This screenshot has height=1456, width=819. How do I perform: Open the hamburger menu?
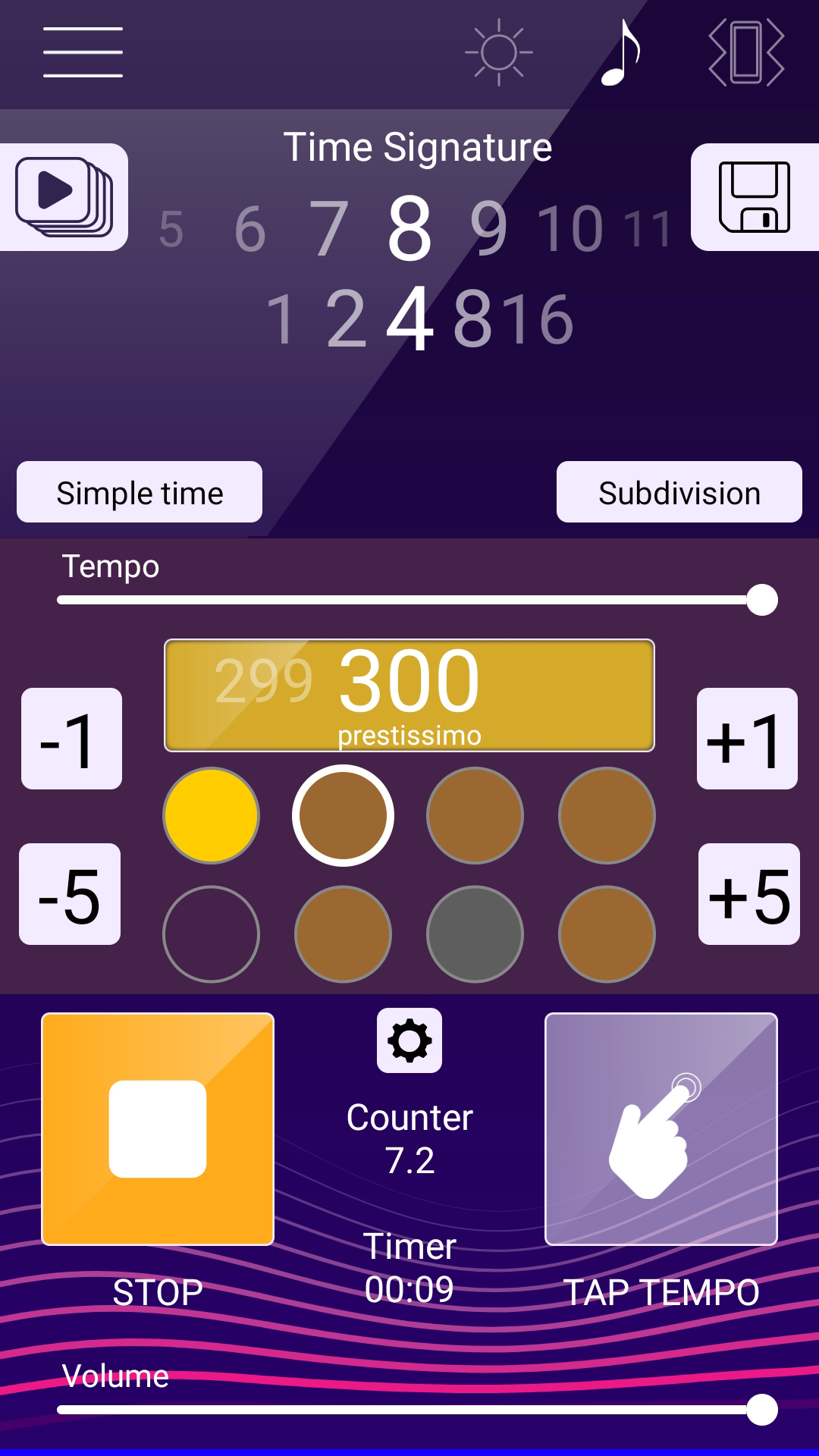83,52
